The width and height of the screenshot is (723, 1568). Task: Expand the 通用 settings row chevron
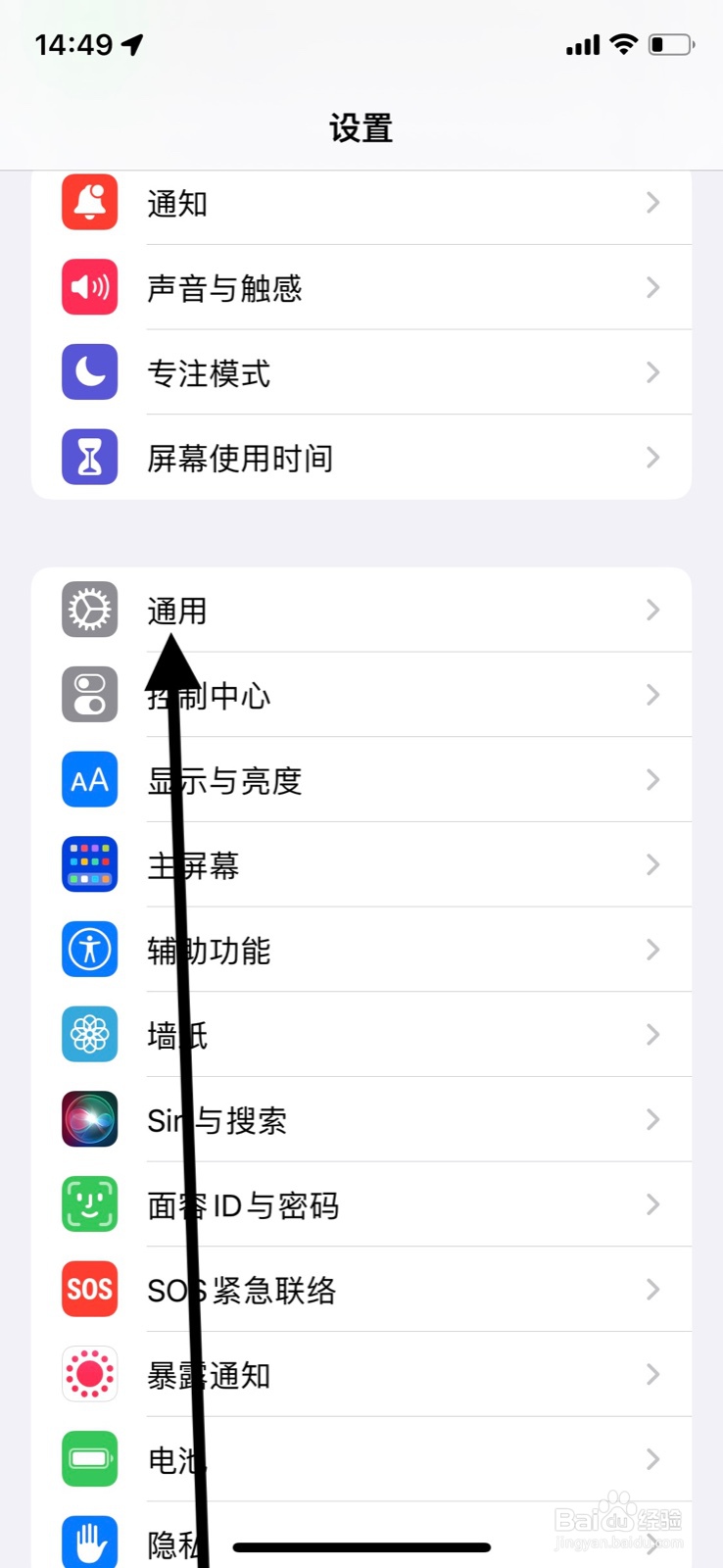pos(652,610)
